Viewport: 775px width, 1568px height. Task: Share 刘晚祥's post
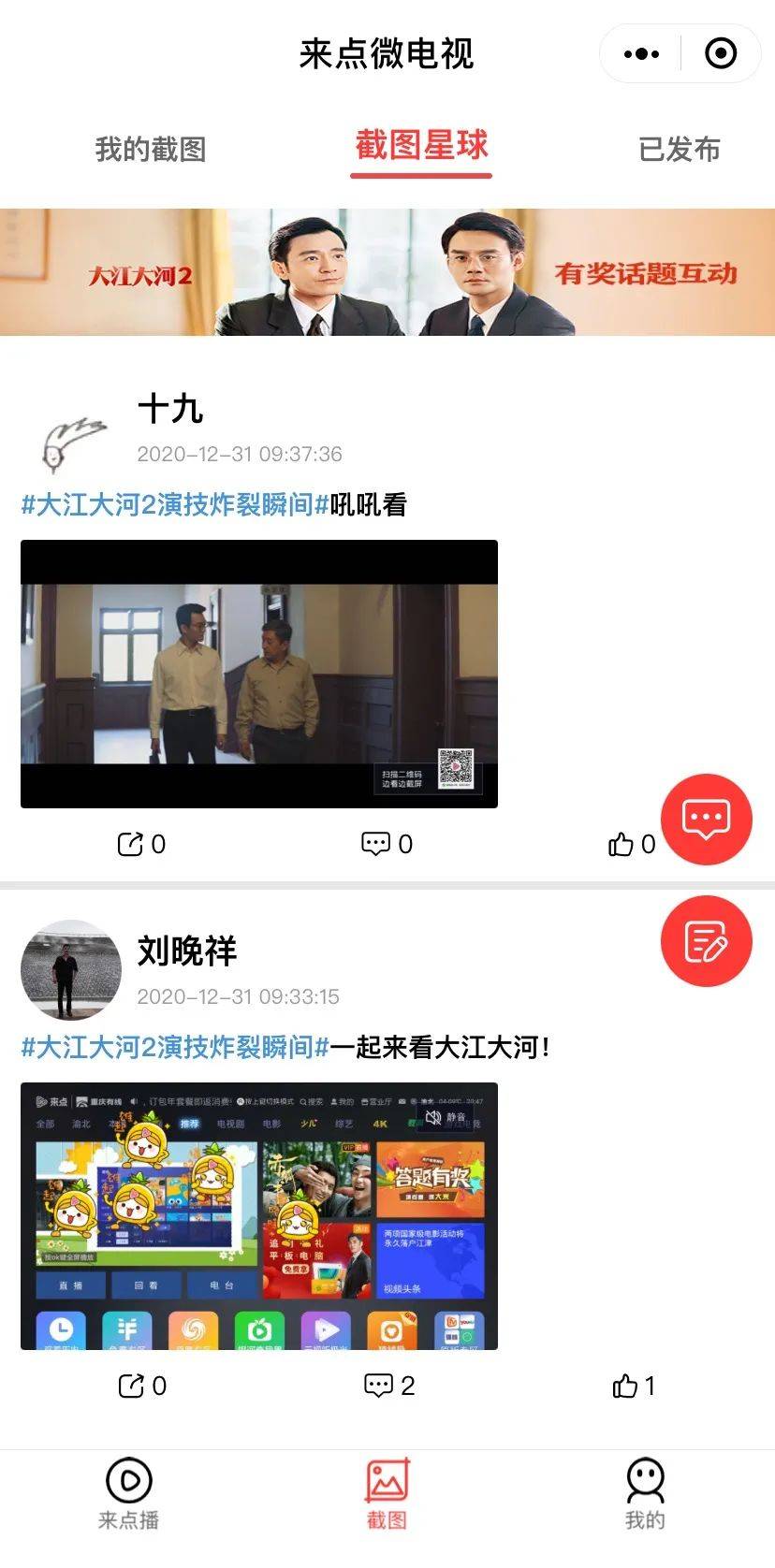pyautogui.click(x=142, y=1386)
